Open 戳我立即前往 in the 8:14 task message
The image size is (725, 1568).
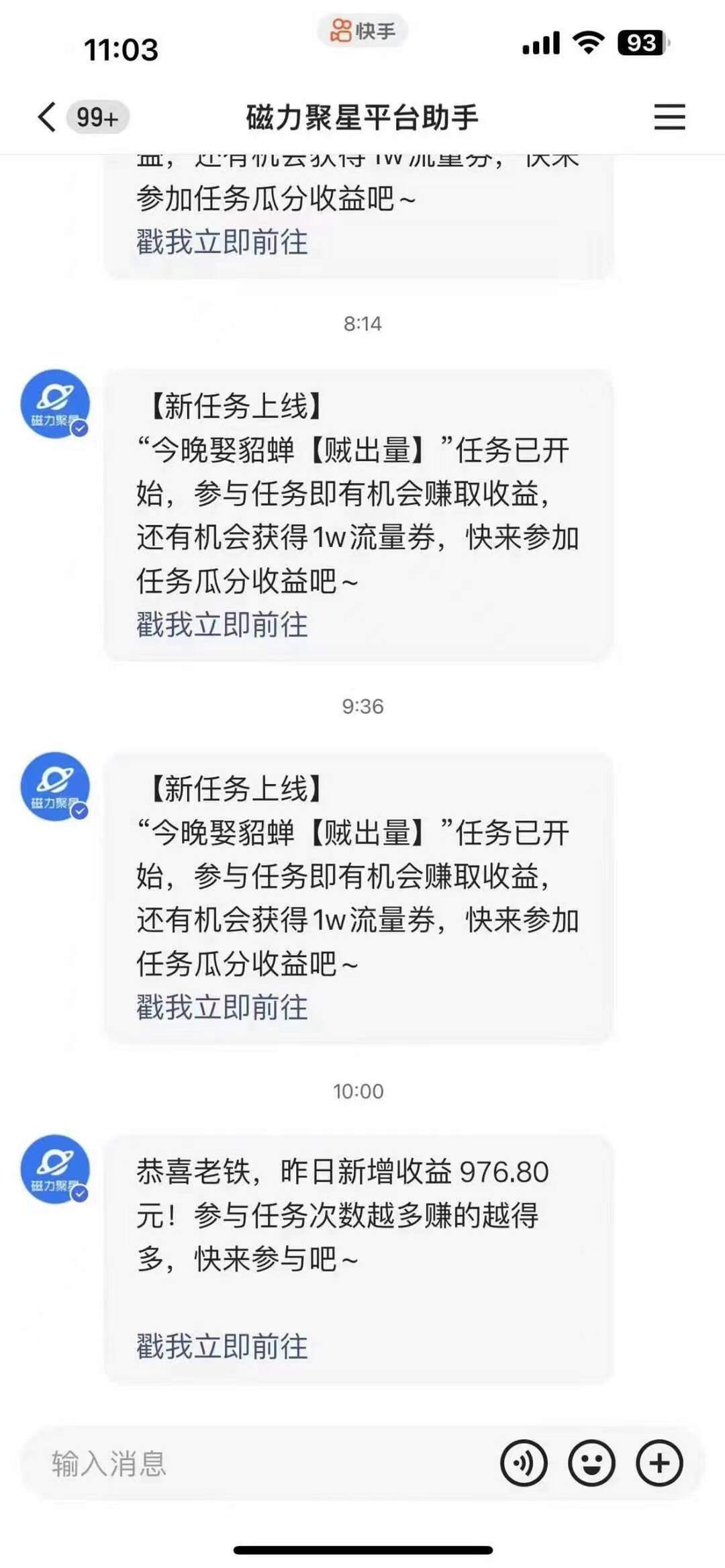[x=219, y=622]
